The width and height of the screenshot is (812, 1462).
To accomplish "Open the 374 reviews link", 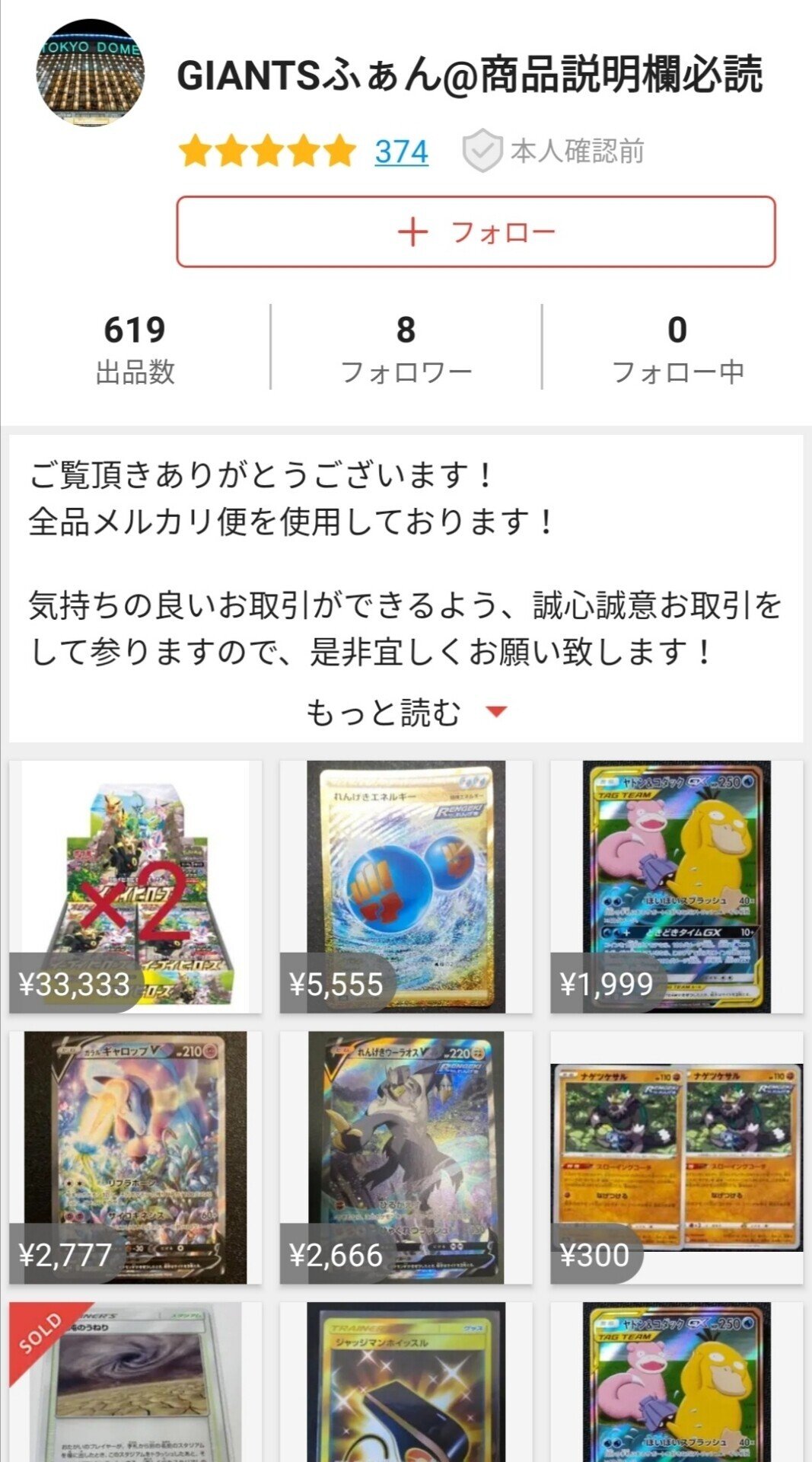I will (401, 152).
